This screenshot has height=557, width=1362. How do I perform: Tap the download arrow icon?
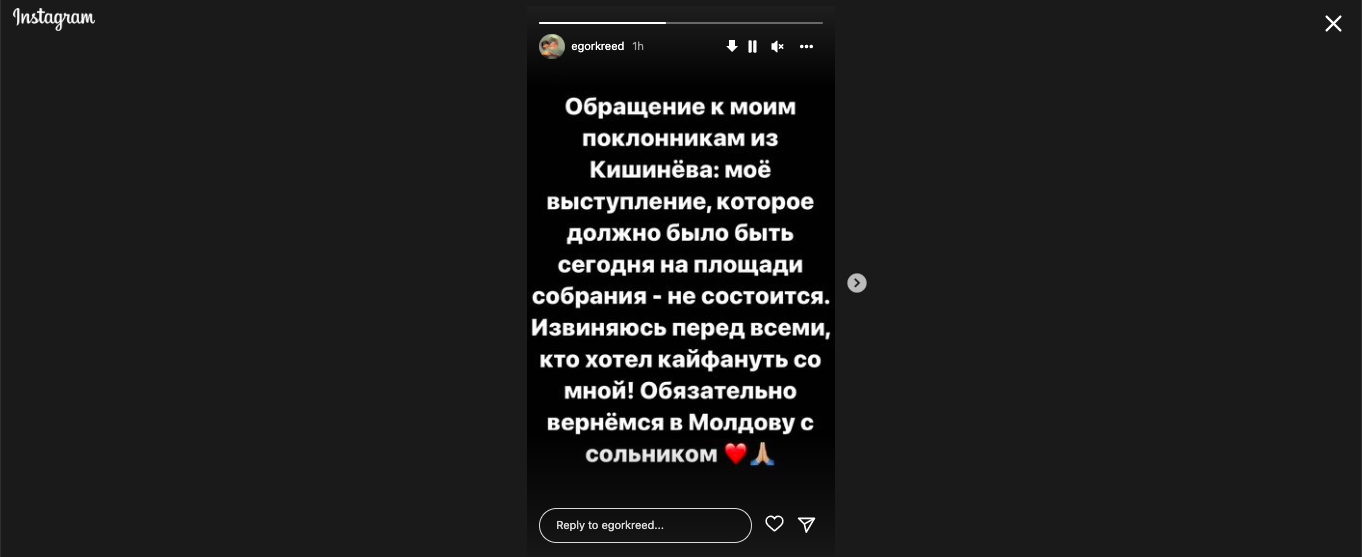point(731,47)
